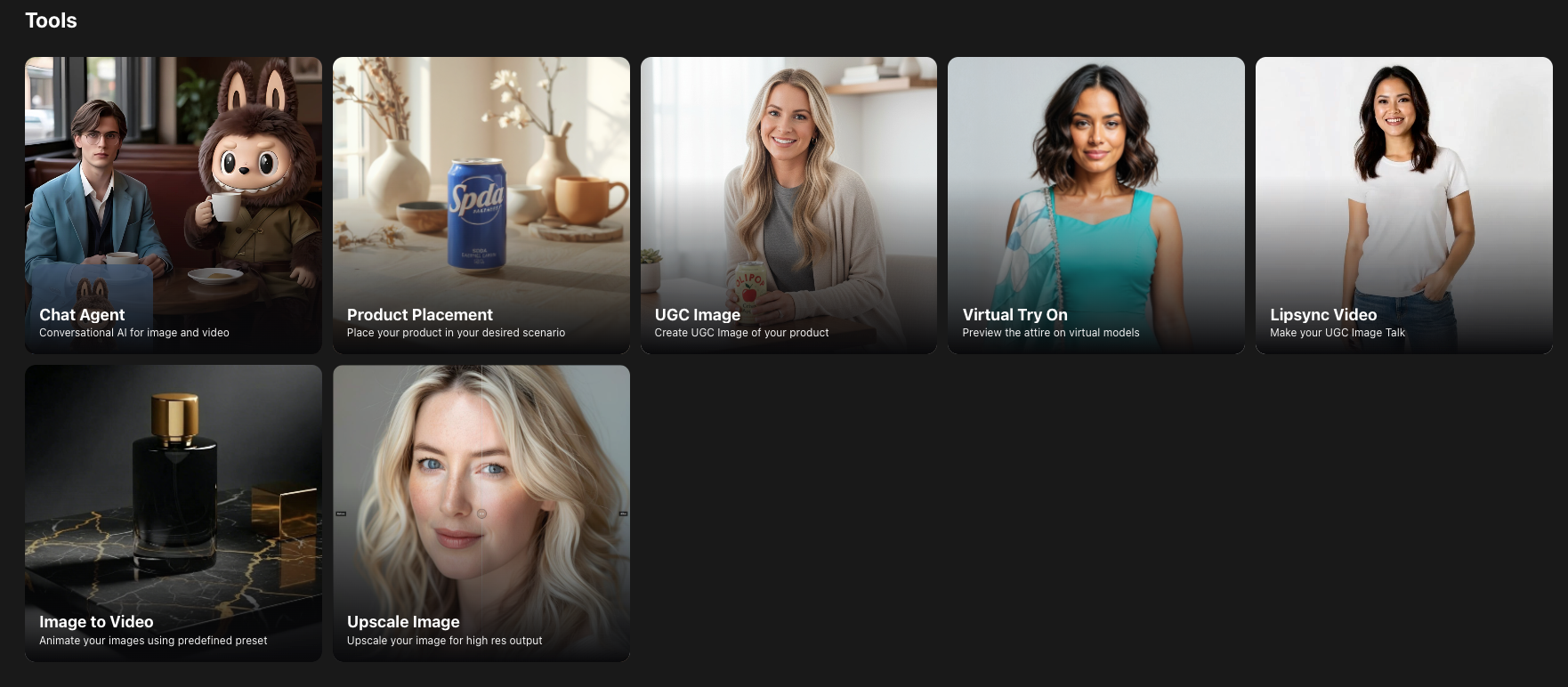The width and height of the screenshot is (1568, 687).
Task: Launch the Virtual Try On tool
Action: pos(1095,206)
